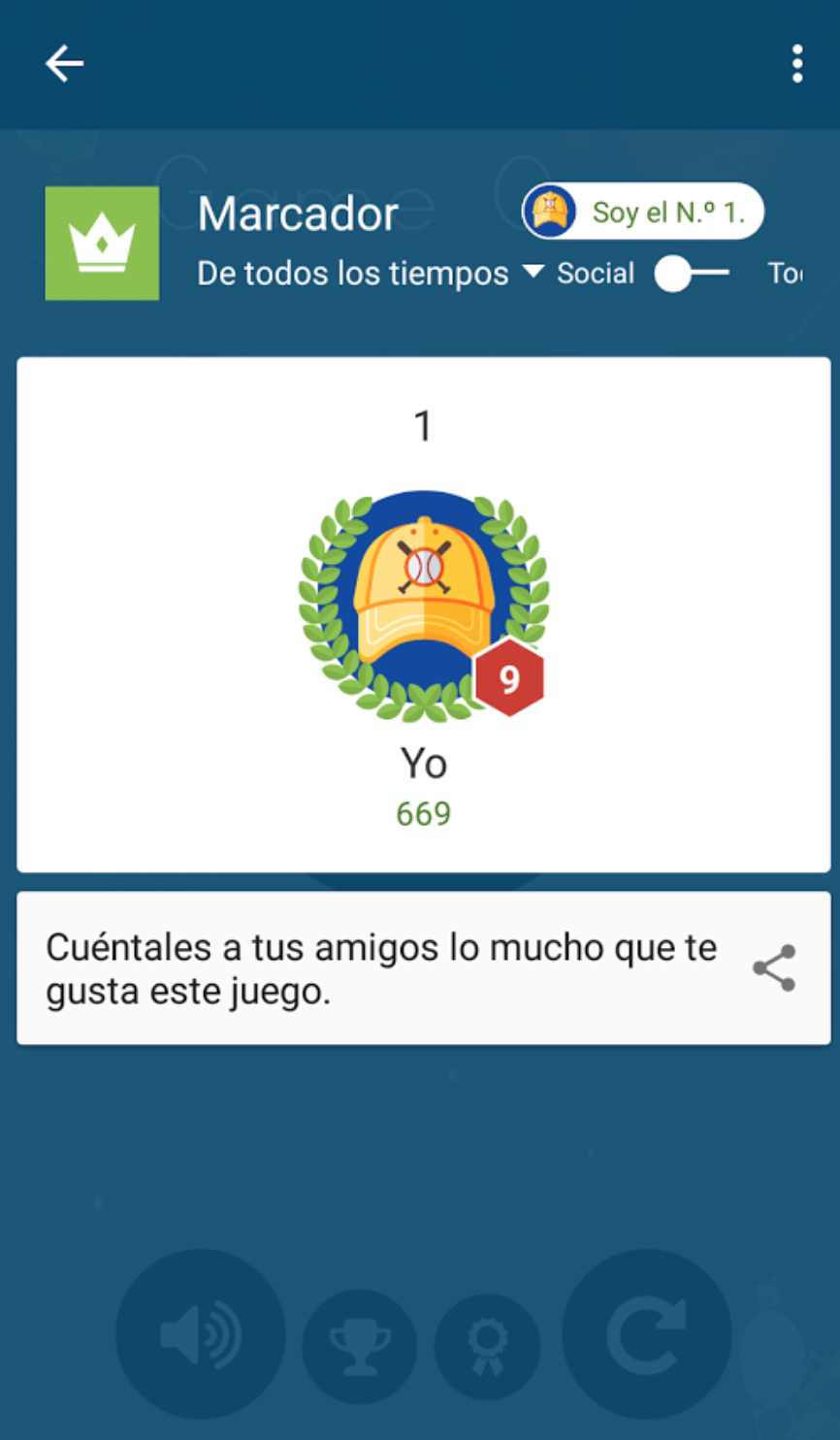840x1440 pixels.
Task: Expand the 'De todos los tiempos' dropdown
Action: click(370, 274)
